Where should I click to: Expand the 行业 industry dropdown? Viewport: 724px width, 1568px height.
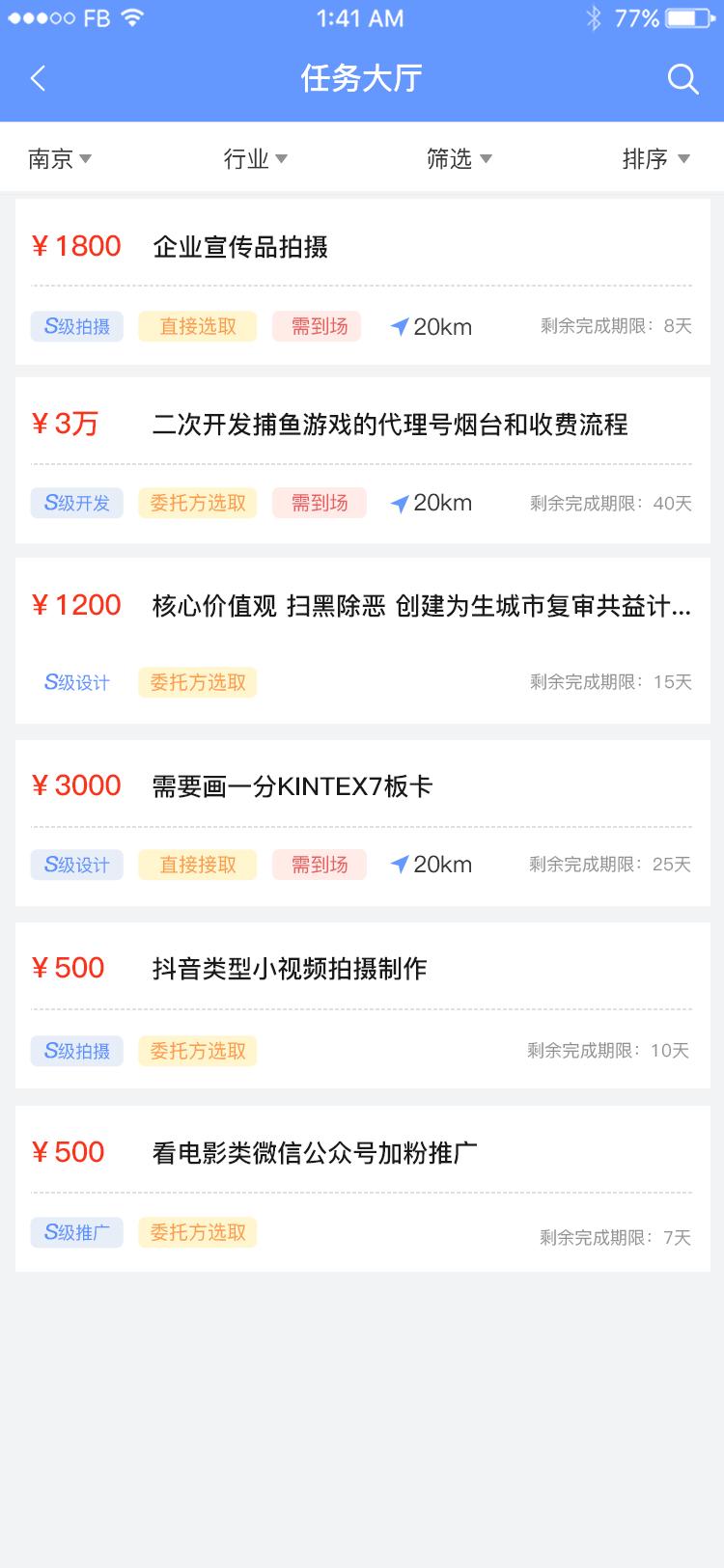click(x=256, y=159)
